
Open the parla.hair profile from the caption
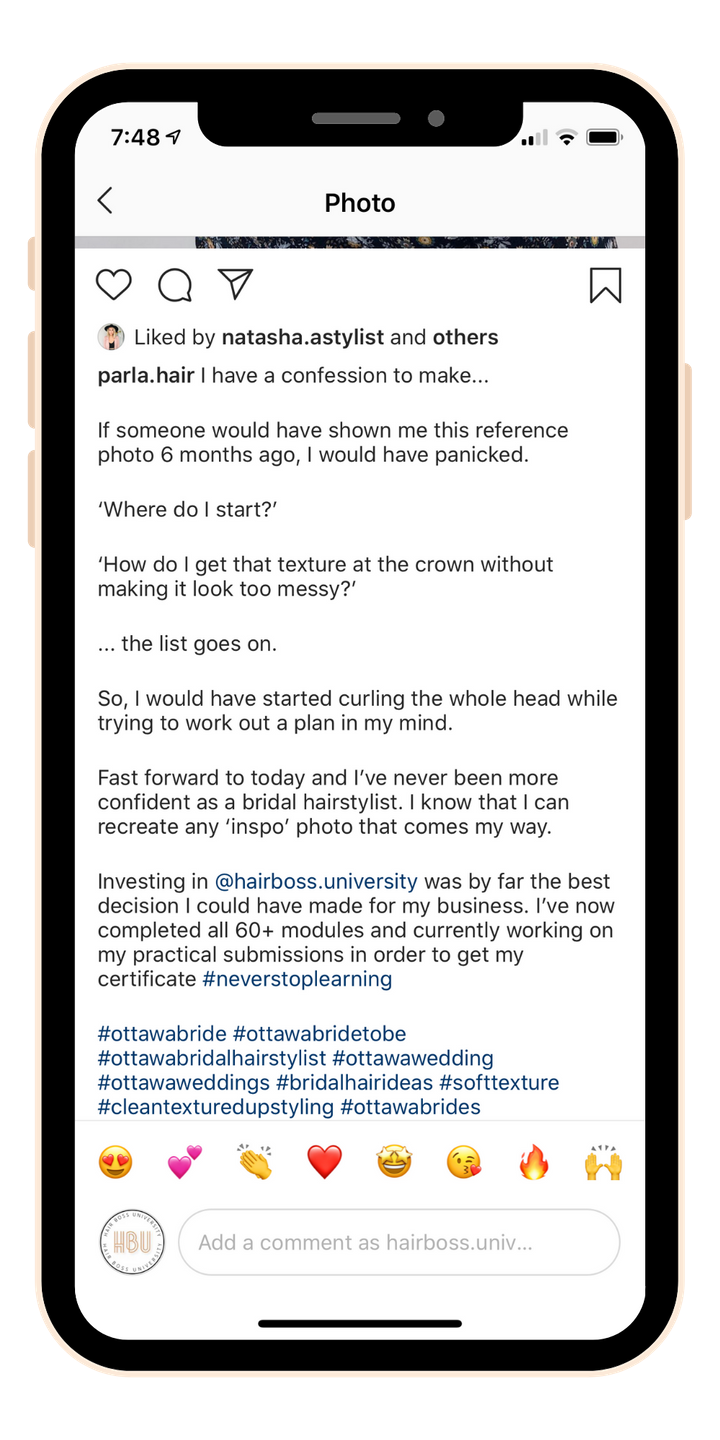point(146,376)
